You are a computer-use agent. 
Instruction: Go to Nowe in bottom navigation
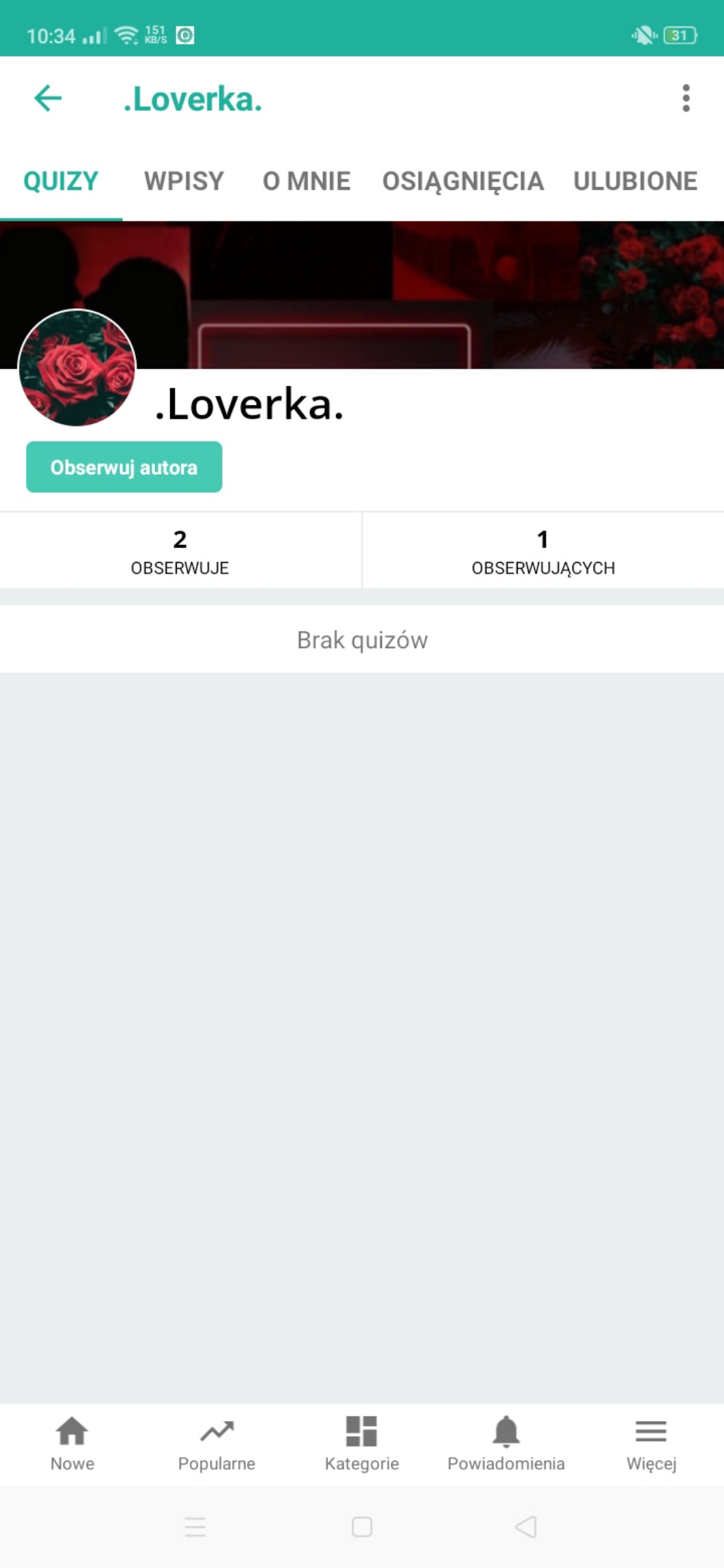tap(72, 1444)
